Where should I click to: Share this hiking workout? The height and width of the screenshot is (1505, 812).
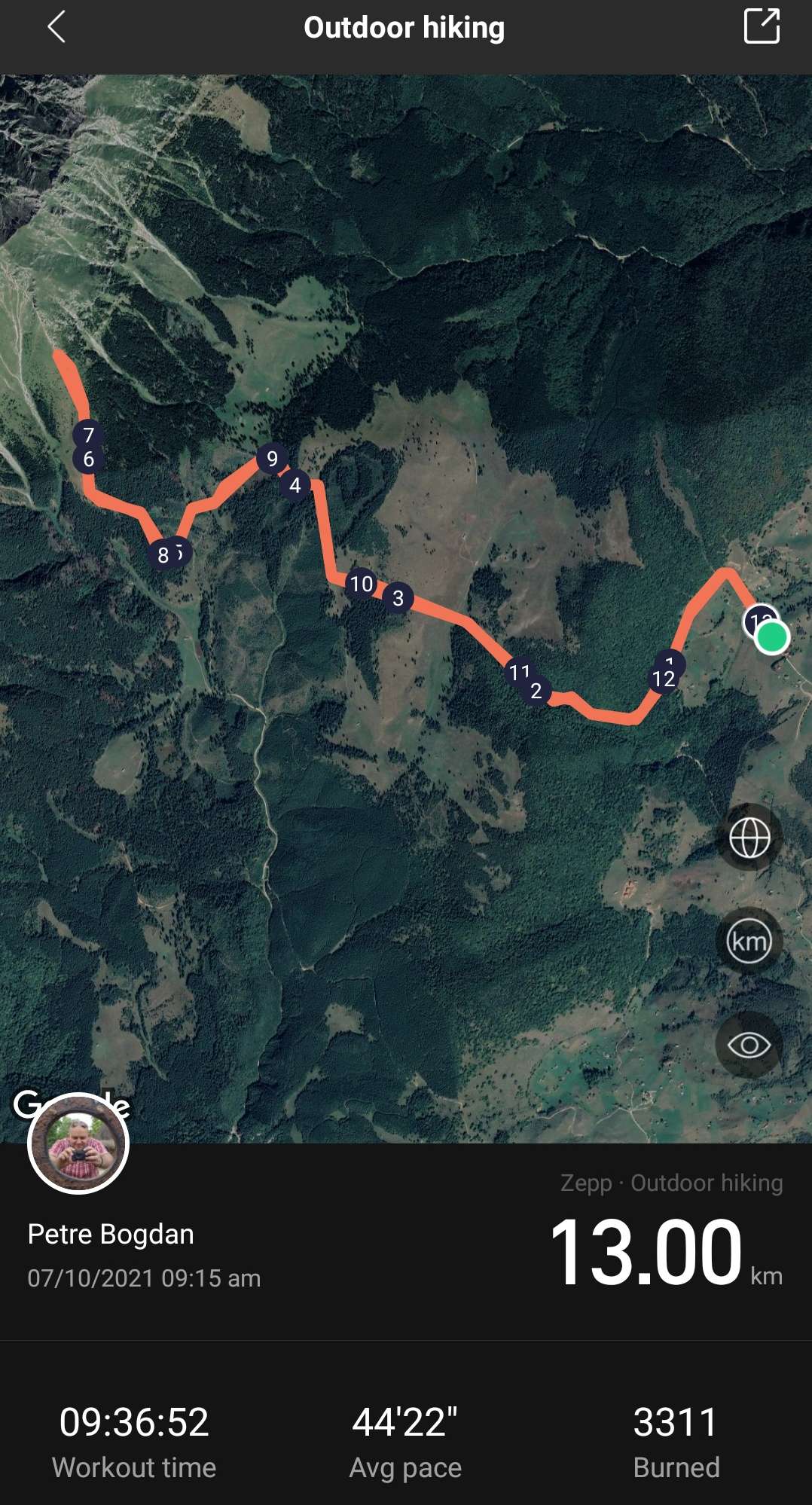pyautogui.click(x=761, y=26)
